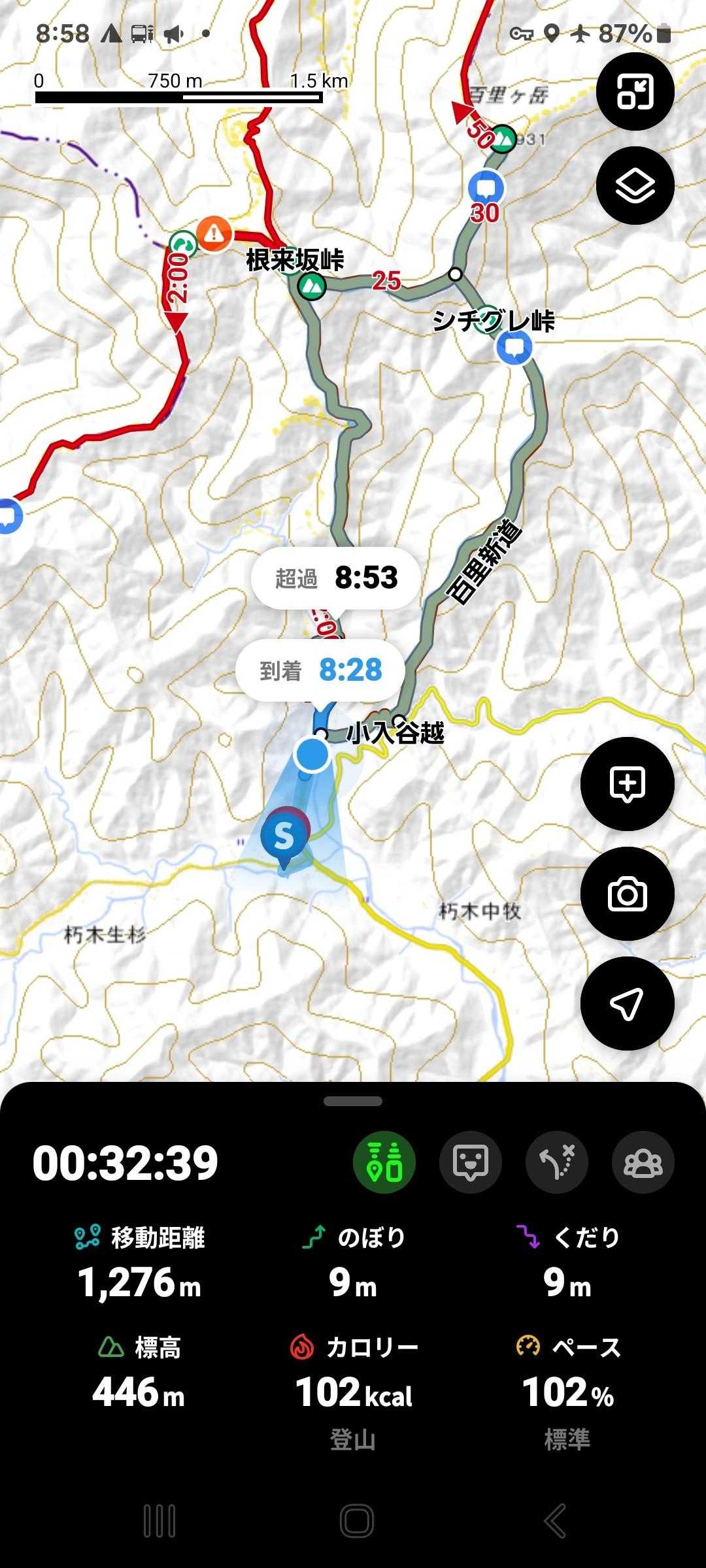Open the recent apps overview

pos(160,1522)
